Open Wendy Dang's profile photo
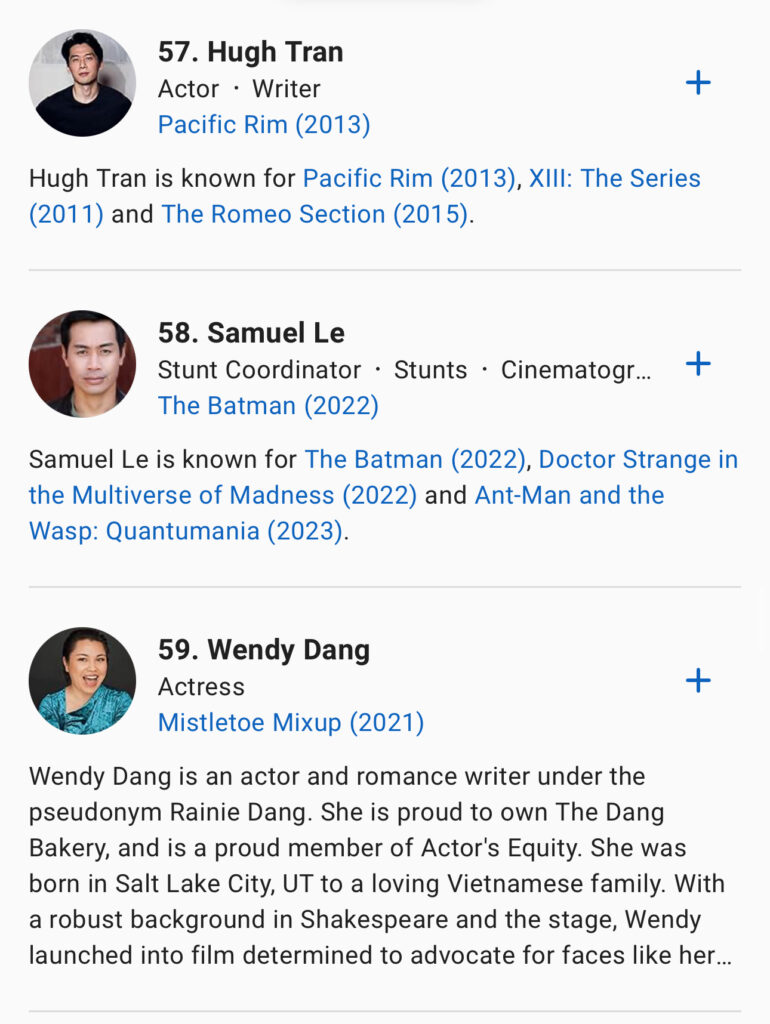The image size is (770, 1024). pos(82,681)
